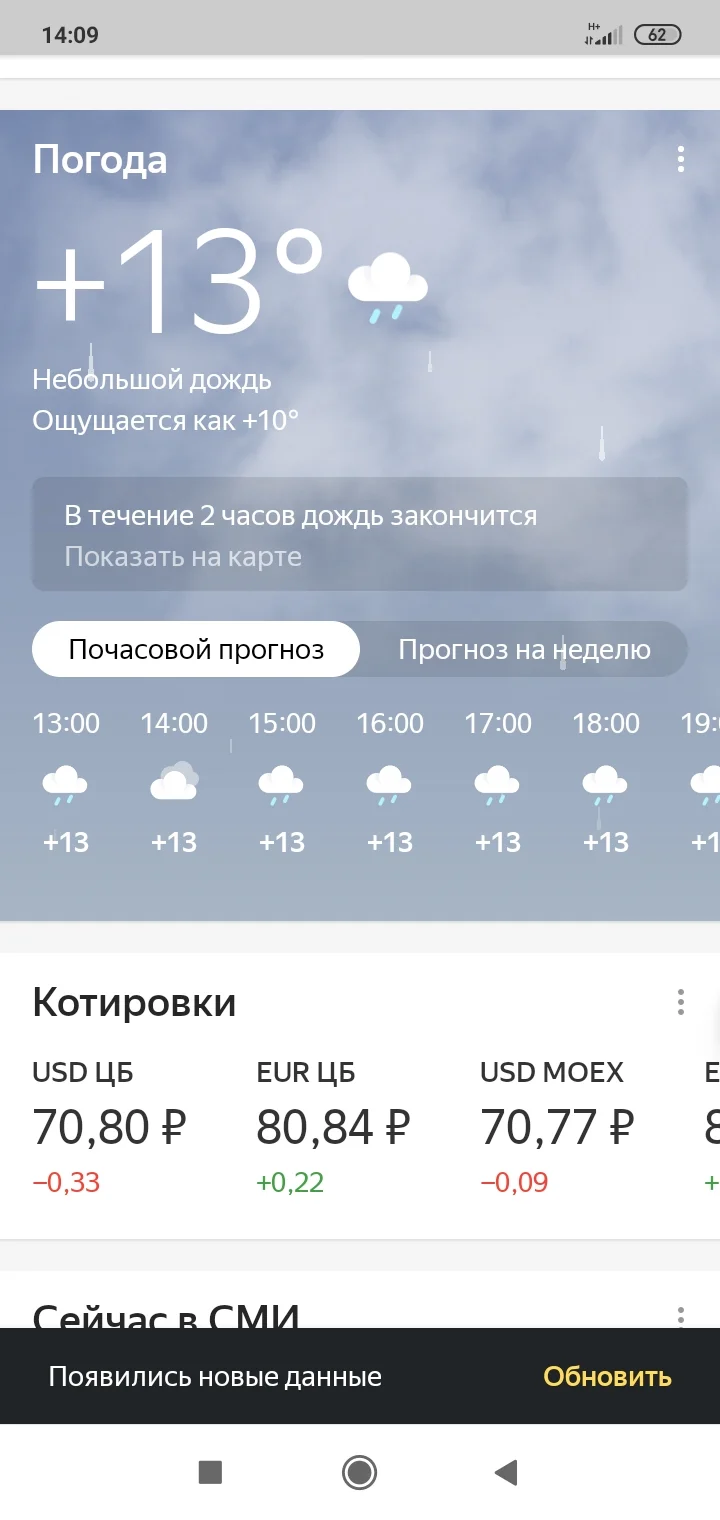Select the 13:00 rain forecast icon

[x=65, y=784]
